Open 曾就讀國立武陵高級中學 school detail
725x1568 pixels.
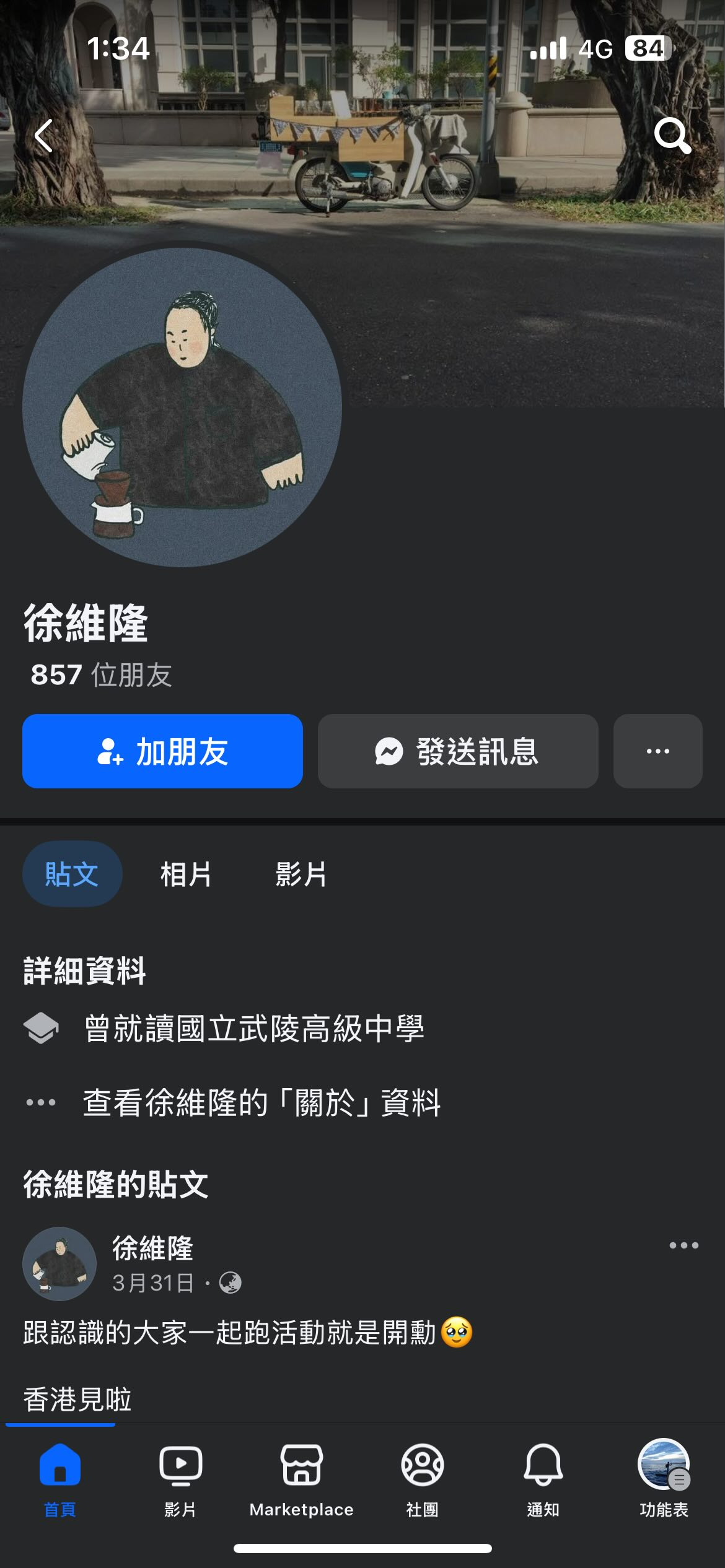coord(254,1029)
